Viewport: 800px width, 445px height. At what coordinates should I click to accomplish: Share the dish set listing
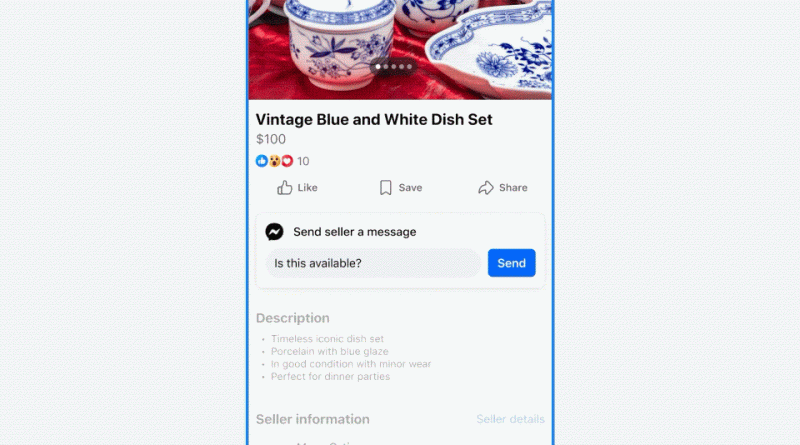pos(502,188)
